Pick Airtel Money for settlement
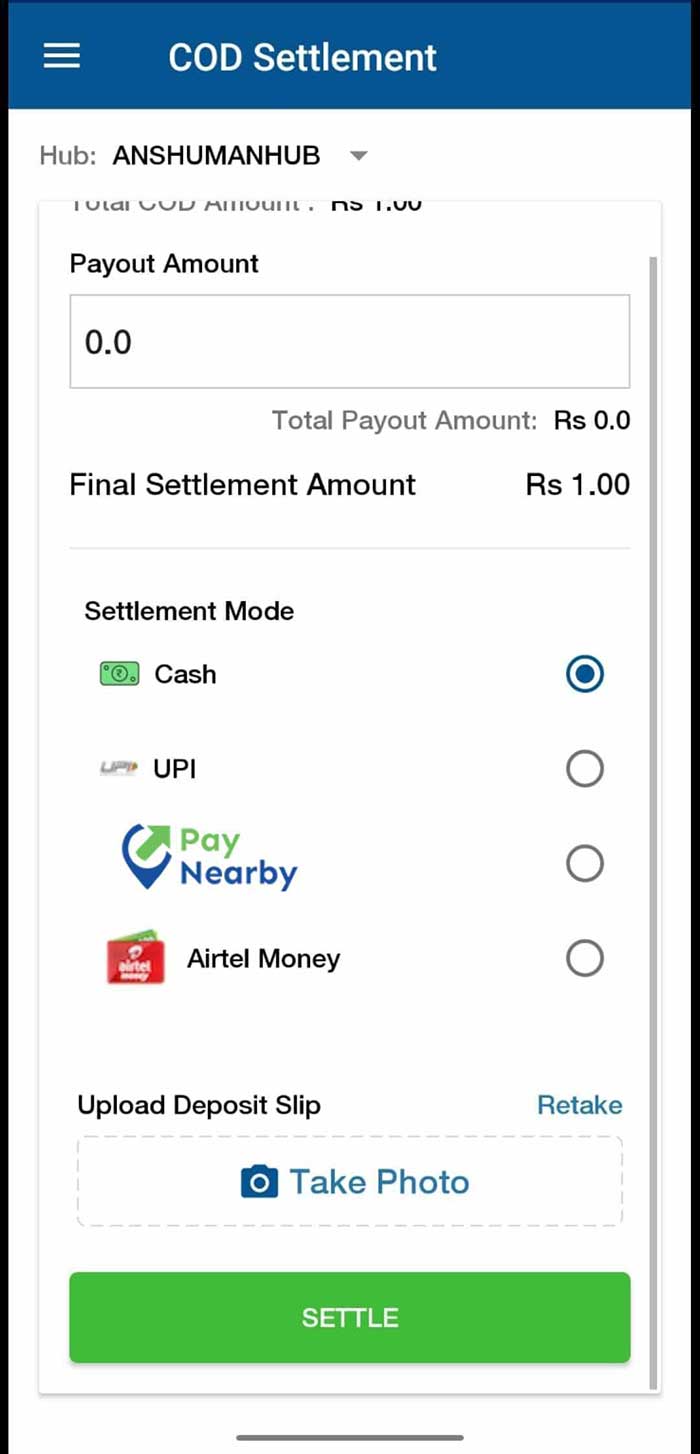The width and height of the screenshot is (700, 1454). click(584, 959)
